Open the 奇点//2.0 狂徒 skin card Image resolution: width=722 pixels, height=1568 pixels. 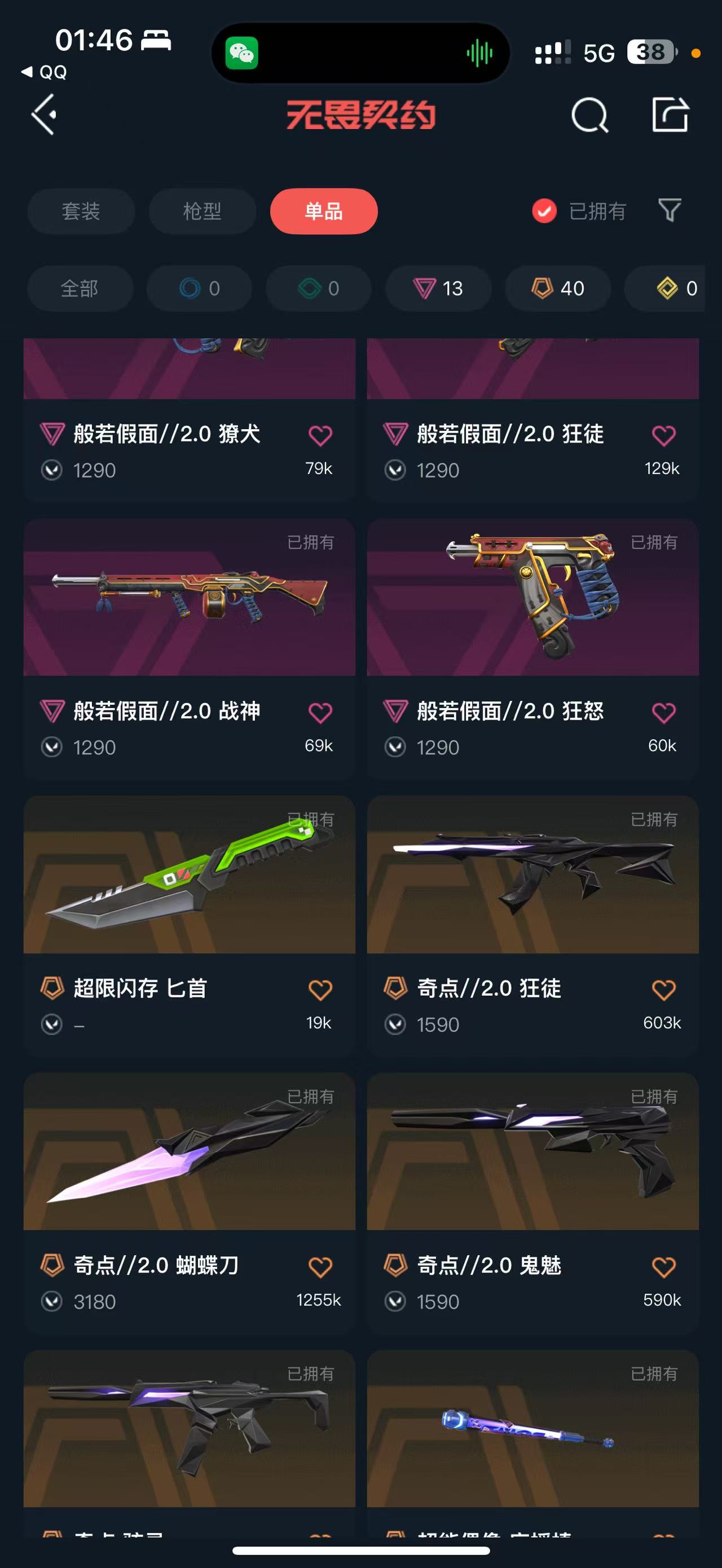pyautogui.click(x=532, y=926)
